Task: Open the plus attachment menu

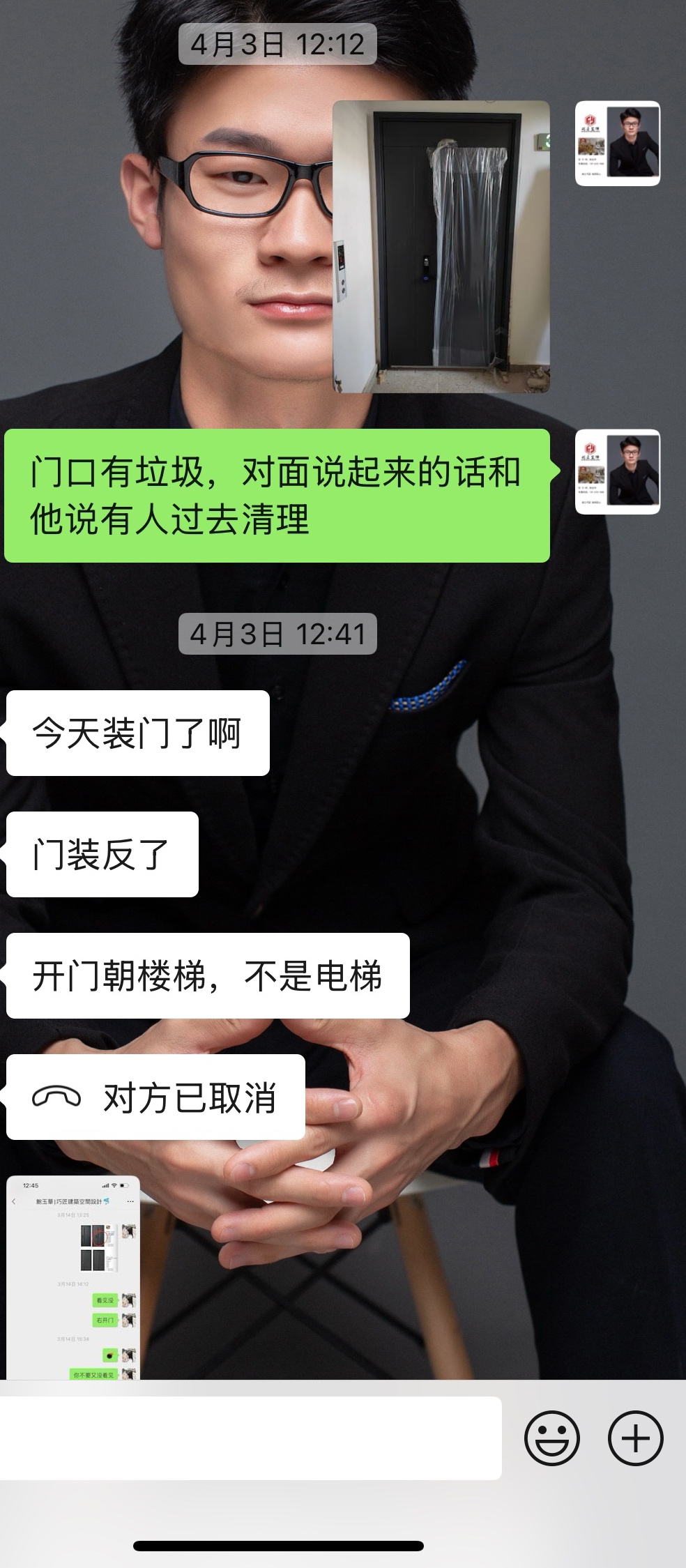Action: tap(635, 1438)
